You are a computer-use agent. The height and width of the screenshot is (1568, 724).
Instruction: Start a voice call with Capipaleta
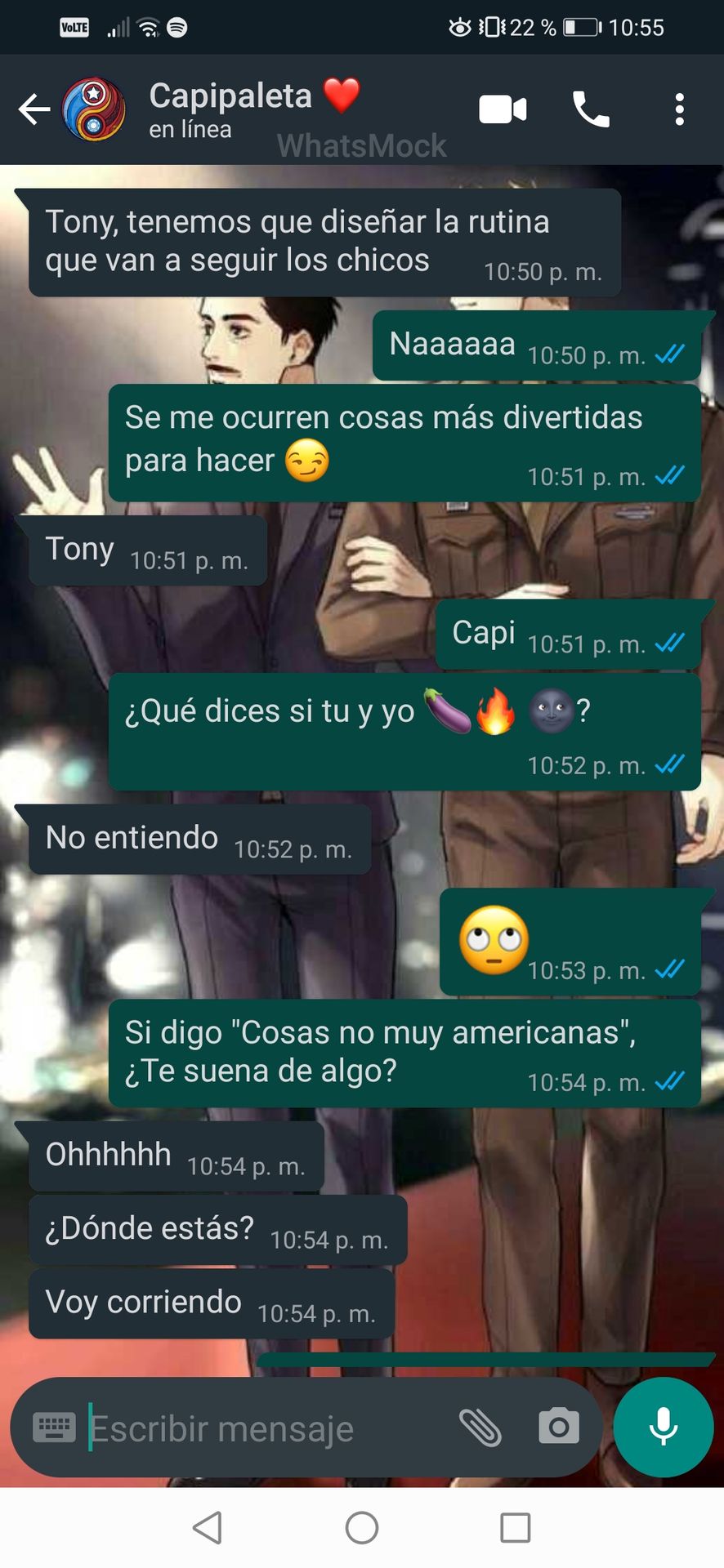tap(591, 109)
